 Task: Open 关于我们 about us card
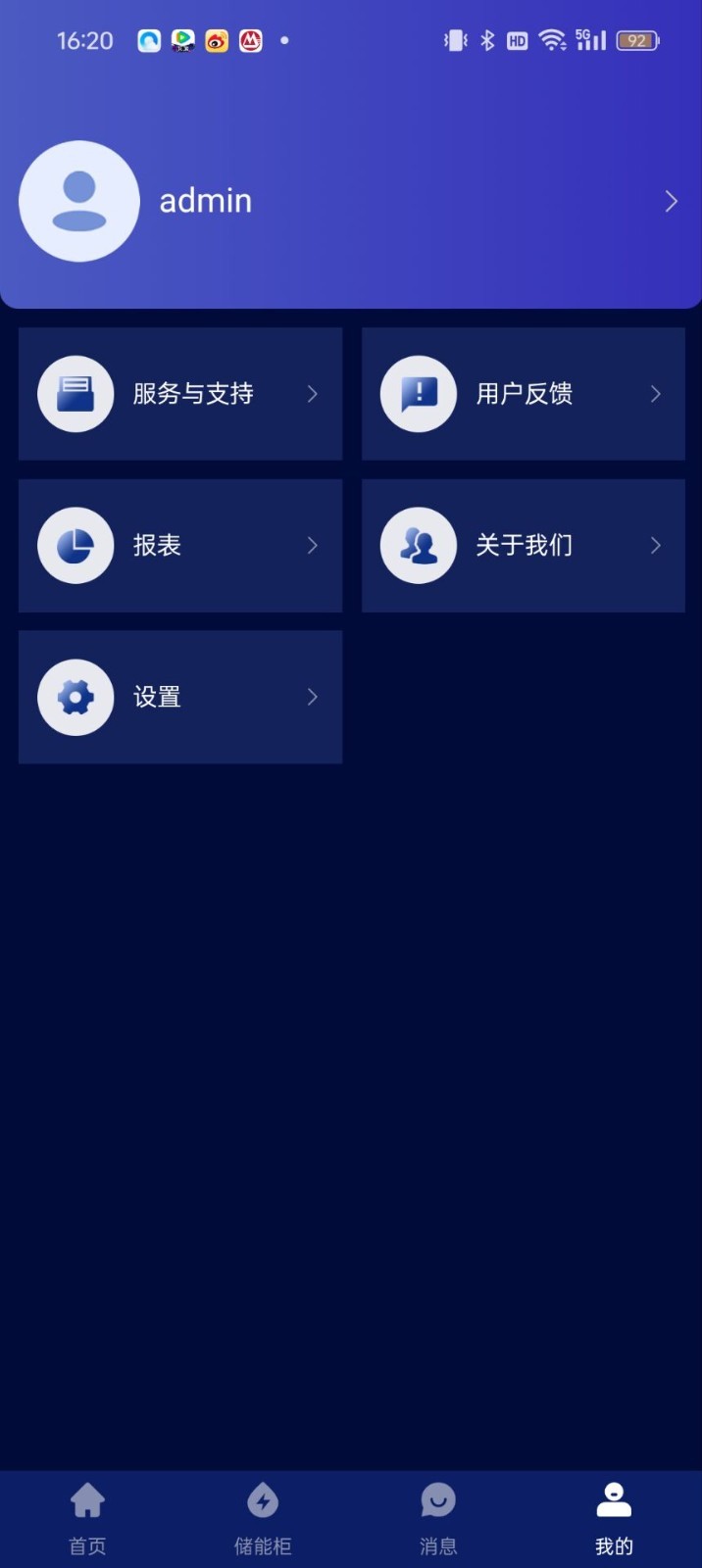tap(524, 546)
